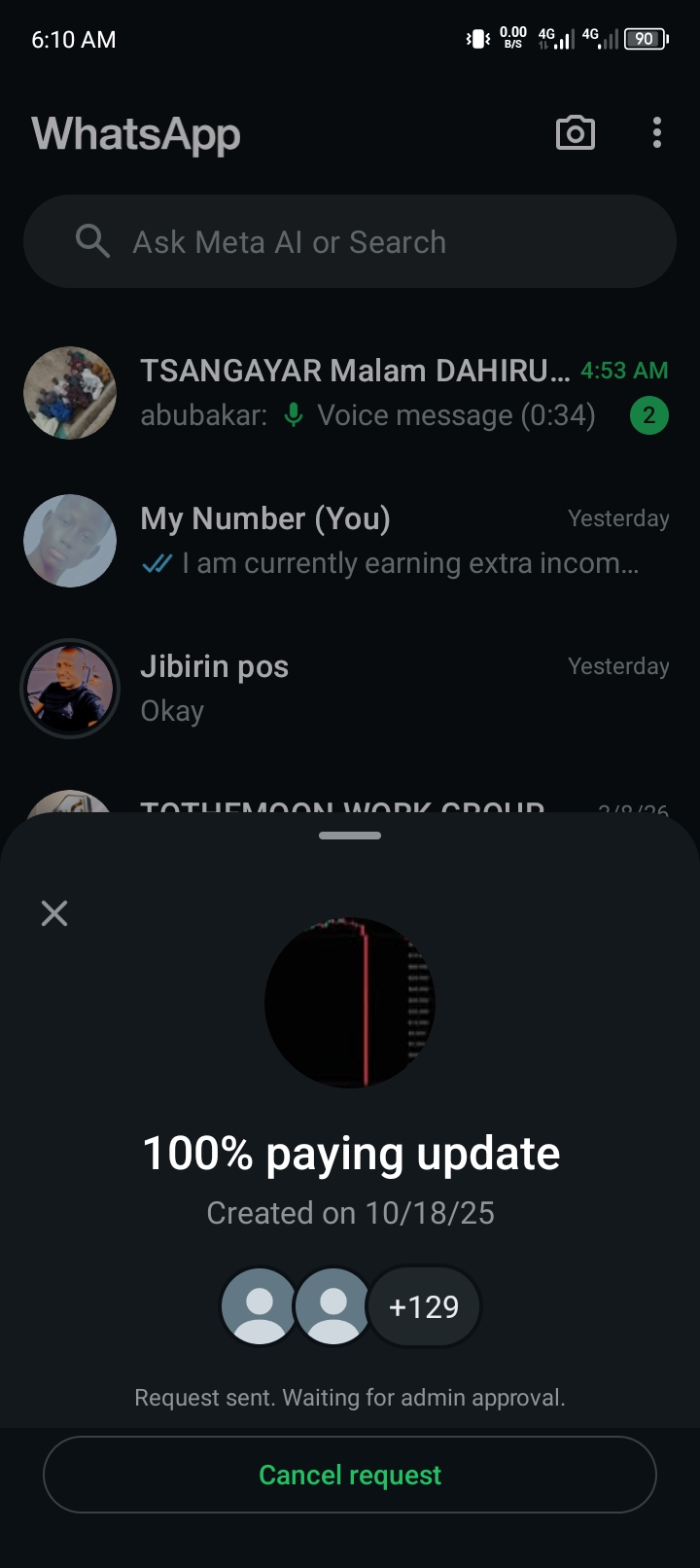This screenshot has height=1568, width=700.
Task: Cancel the group join request
Action: click(x=350, y=1475)
